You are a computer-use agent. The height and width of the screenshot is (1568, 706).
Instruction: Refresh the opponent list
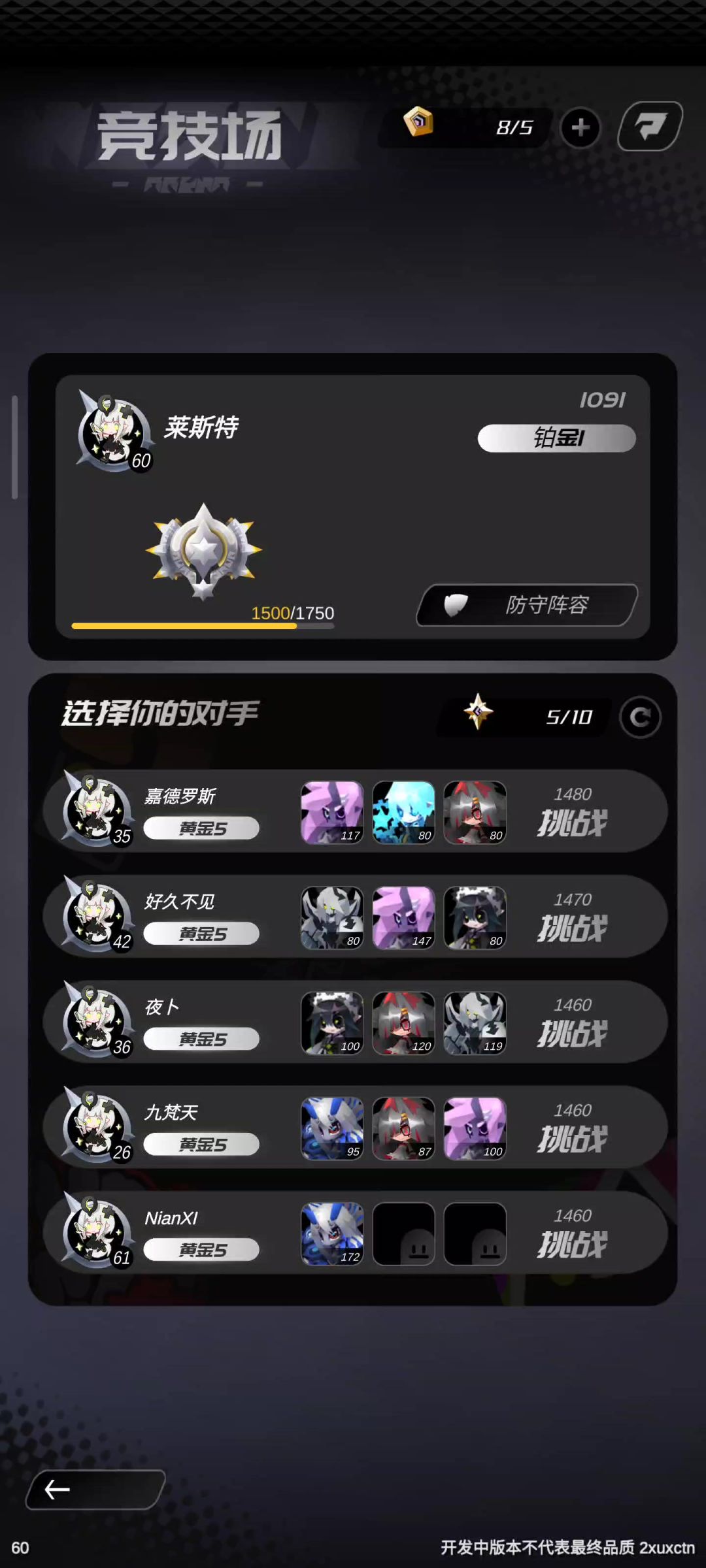click(640, 717)
